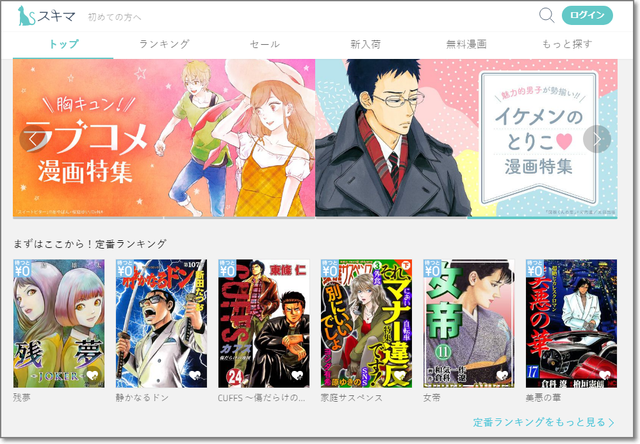Select the トップ tab
The height and width of the screenshot is (444, 640).
click(x=64, y=44)
